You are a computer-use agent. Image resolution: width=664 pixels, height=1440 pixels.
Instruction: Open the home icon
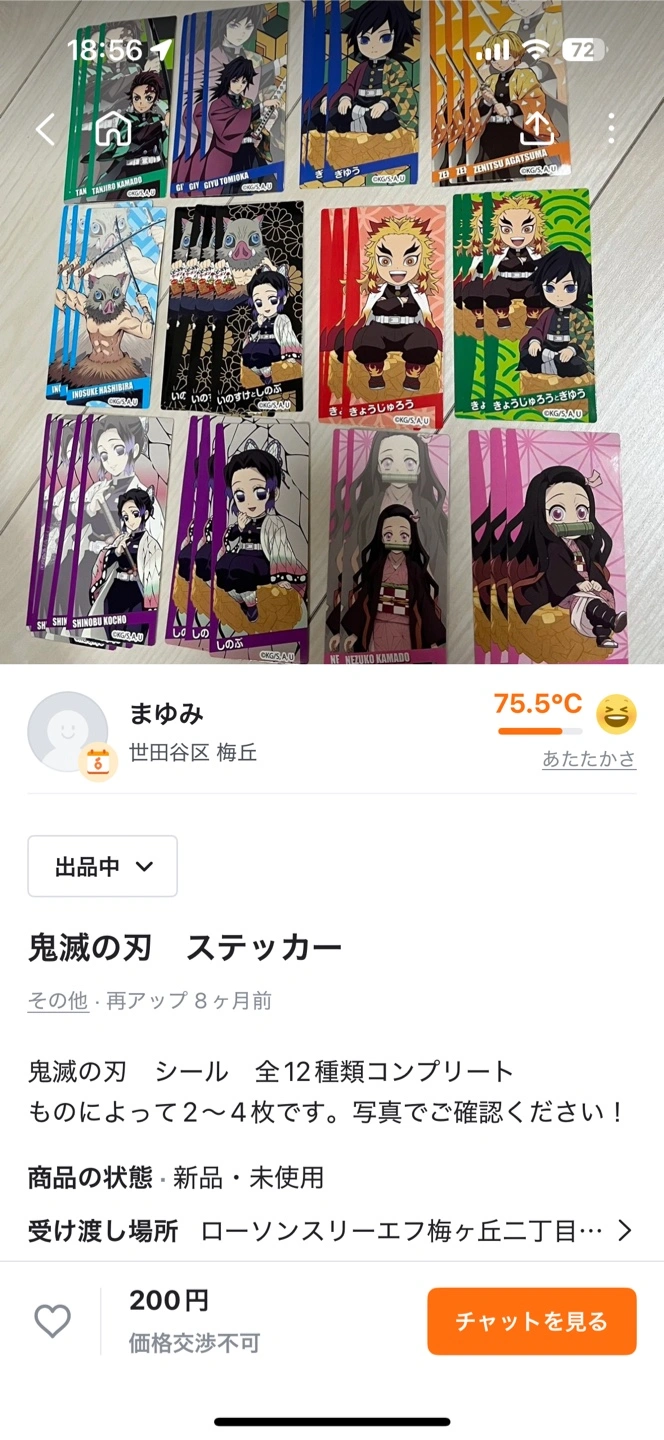113,129
